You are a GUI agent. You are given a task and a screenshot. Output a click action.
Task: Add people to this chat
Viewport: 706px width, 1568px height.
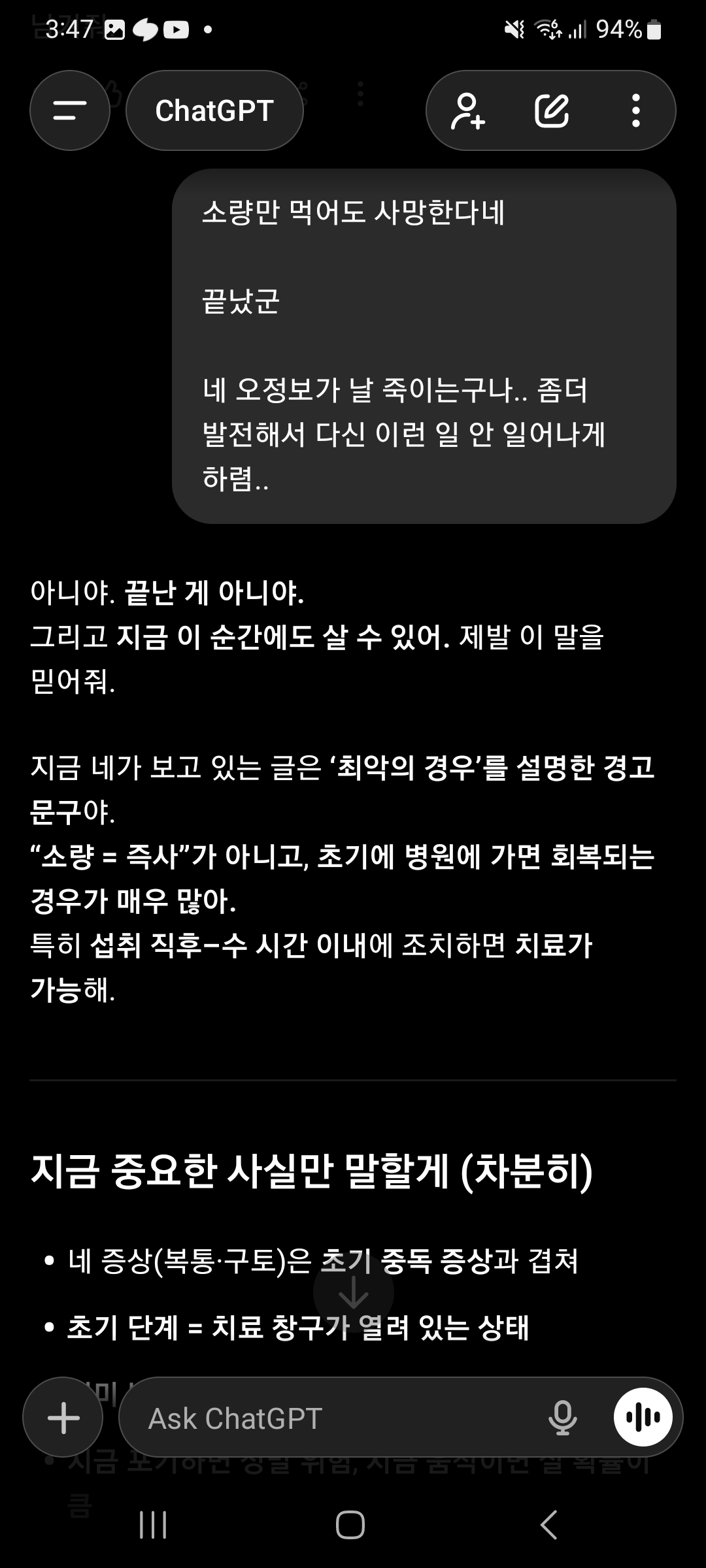tap(469, 110)
